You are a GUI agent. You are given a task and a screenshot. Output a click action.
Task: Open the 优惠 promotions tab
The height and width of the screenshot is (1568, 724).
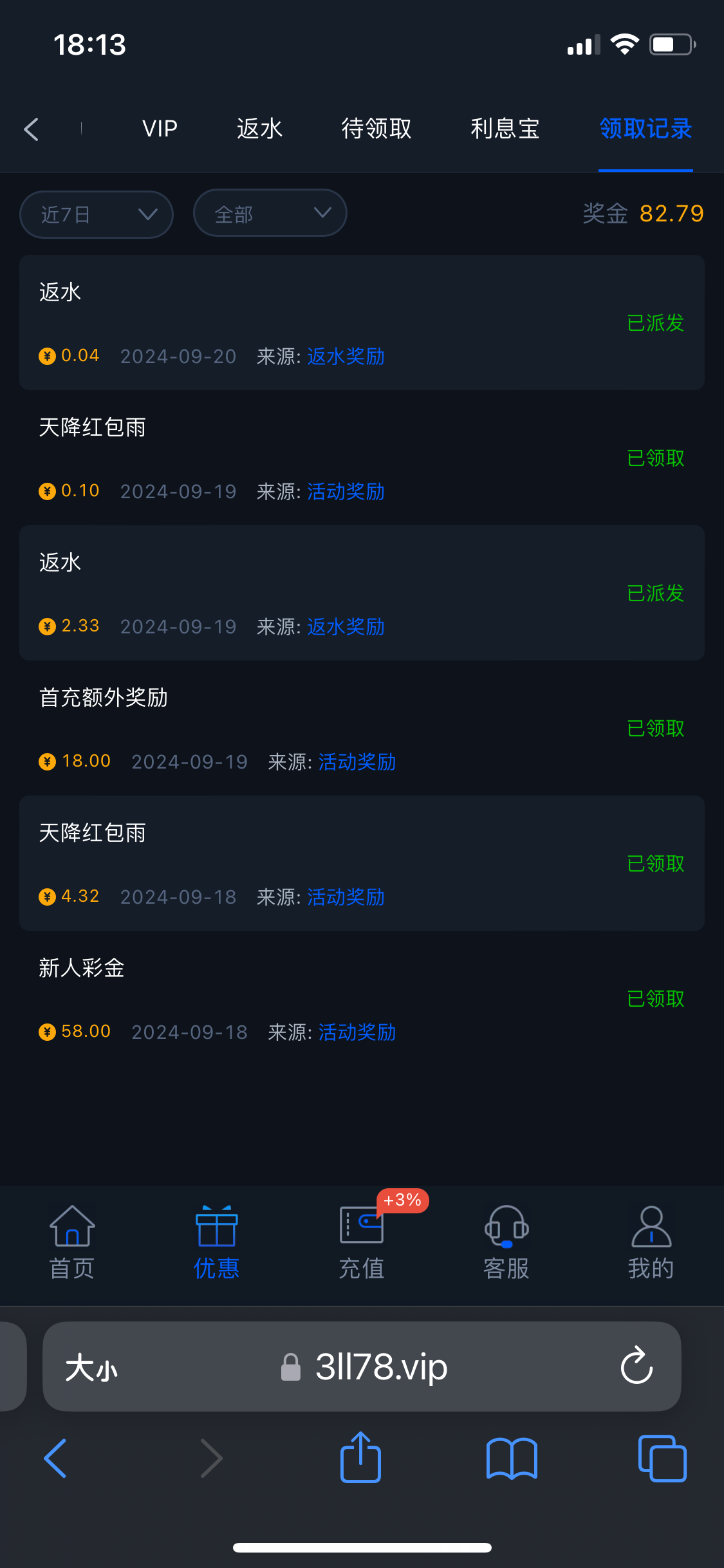coord(217,1242)
